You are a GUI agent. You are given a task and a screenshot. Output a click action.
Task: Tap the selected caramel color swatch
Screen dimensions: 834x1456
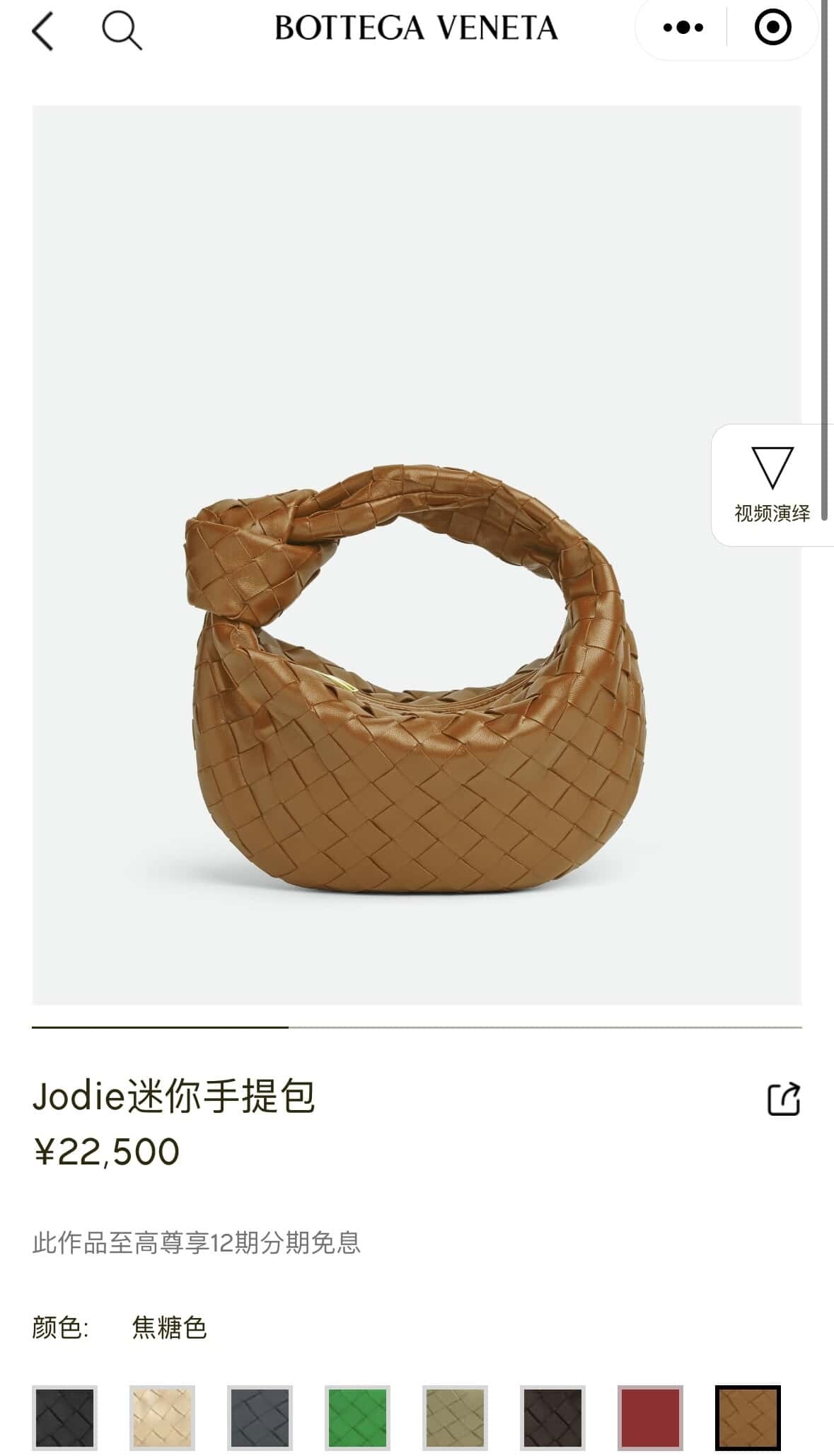[x=748, y=1417]
